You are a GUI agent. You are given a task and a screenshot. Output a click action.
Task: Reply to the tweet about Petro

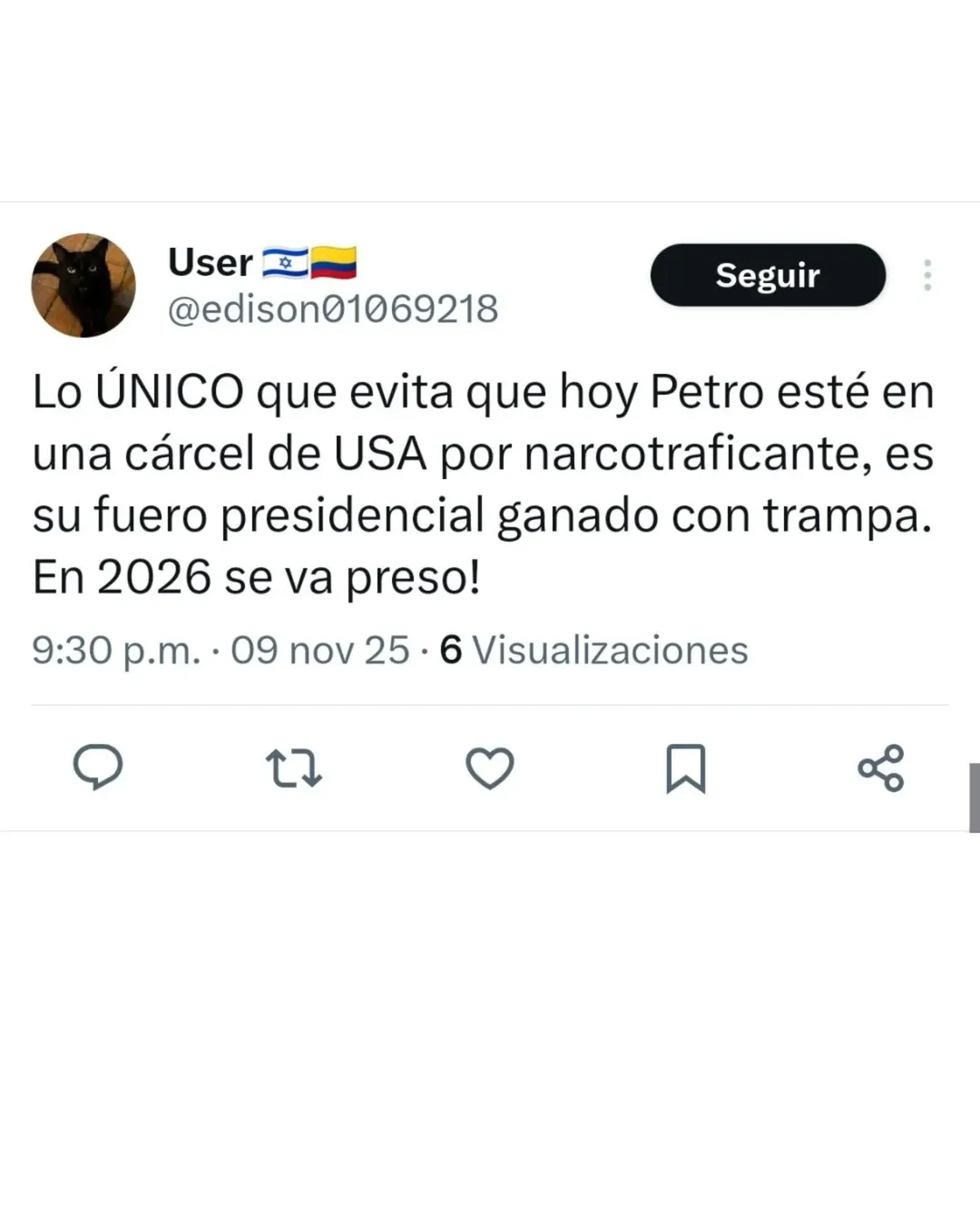tap(98, 768)
